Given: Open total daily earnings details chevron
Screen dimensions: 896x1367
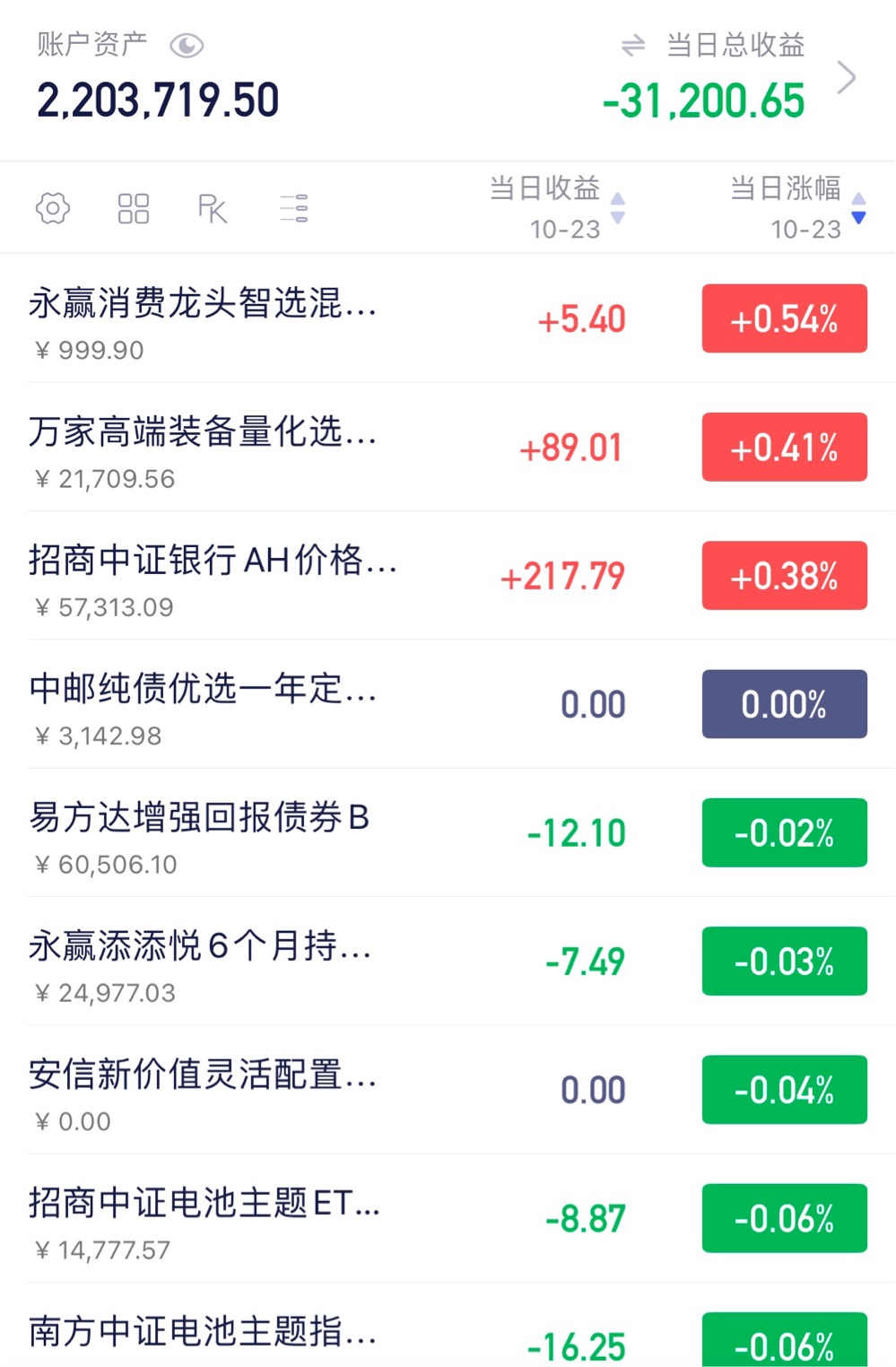Looking at the screenshot, I should [x=846, y=78].
